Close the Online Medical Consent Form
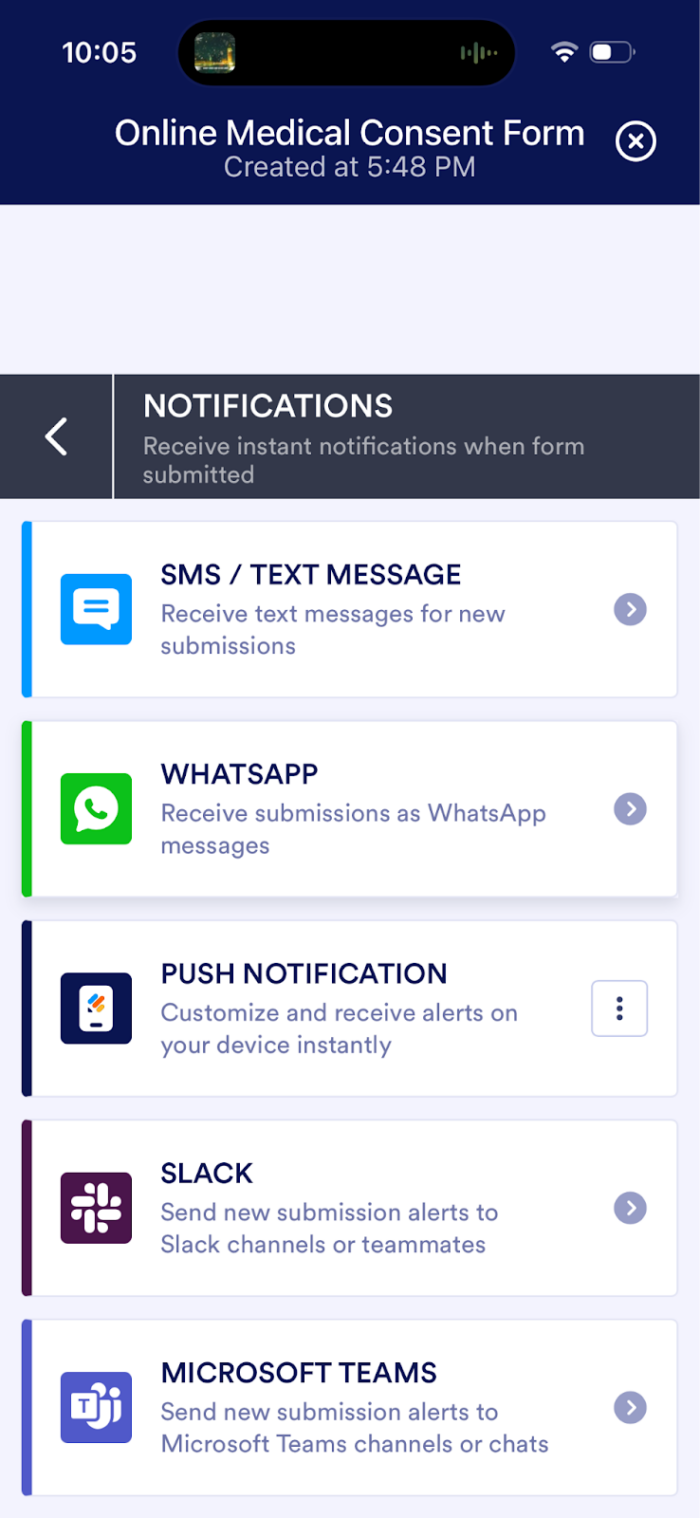This screenshot has width=700, height=1518. (x=635, y=142)
